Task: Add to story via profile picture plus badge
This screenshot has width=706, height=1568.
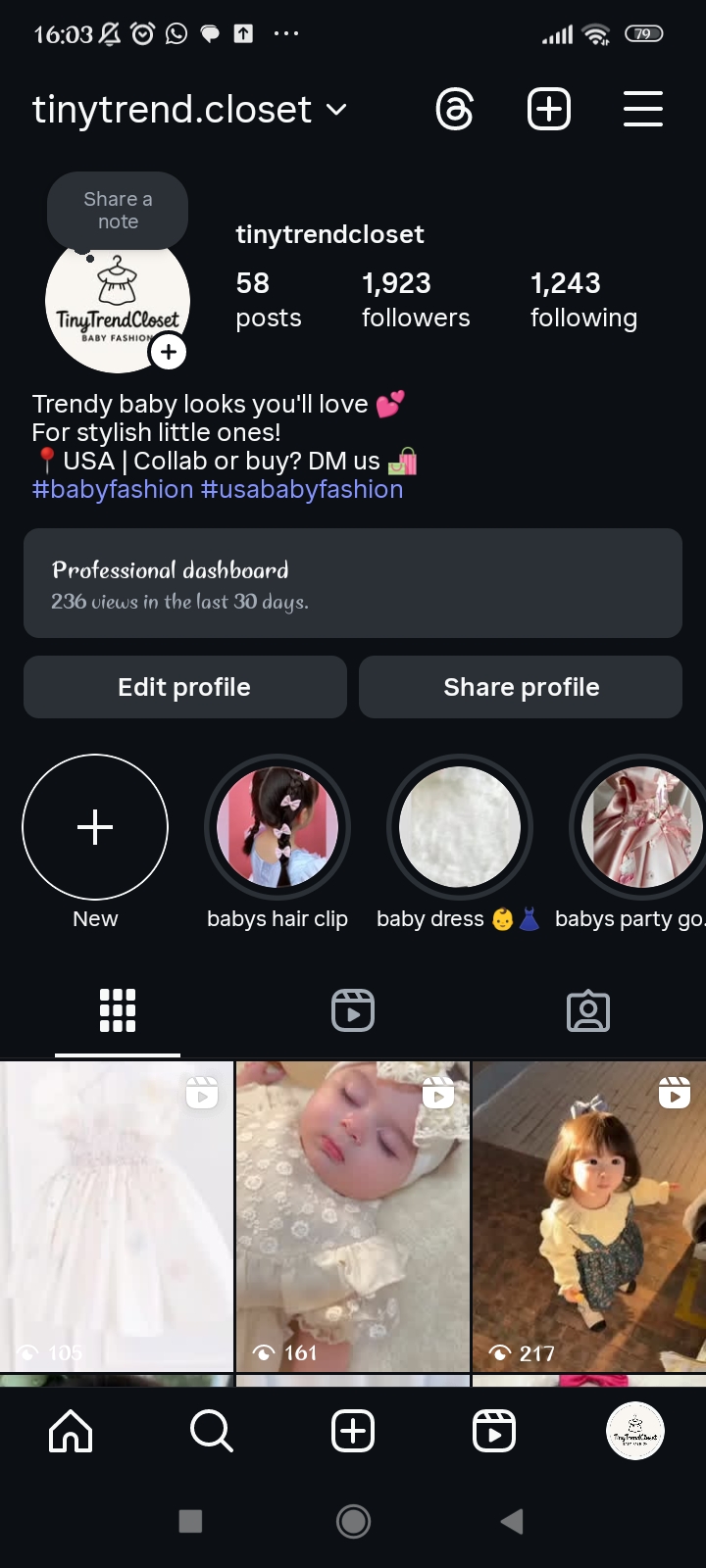Action: click(169, 352)
